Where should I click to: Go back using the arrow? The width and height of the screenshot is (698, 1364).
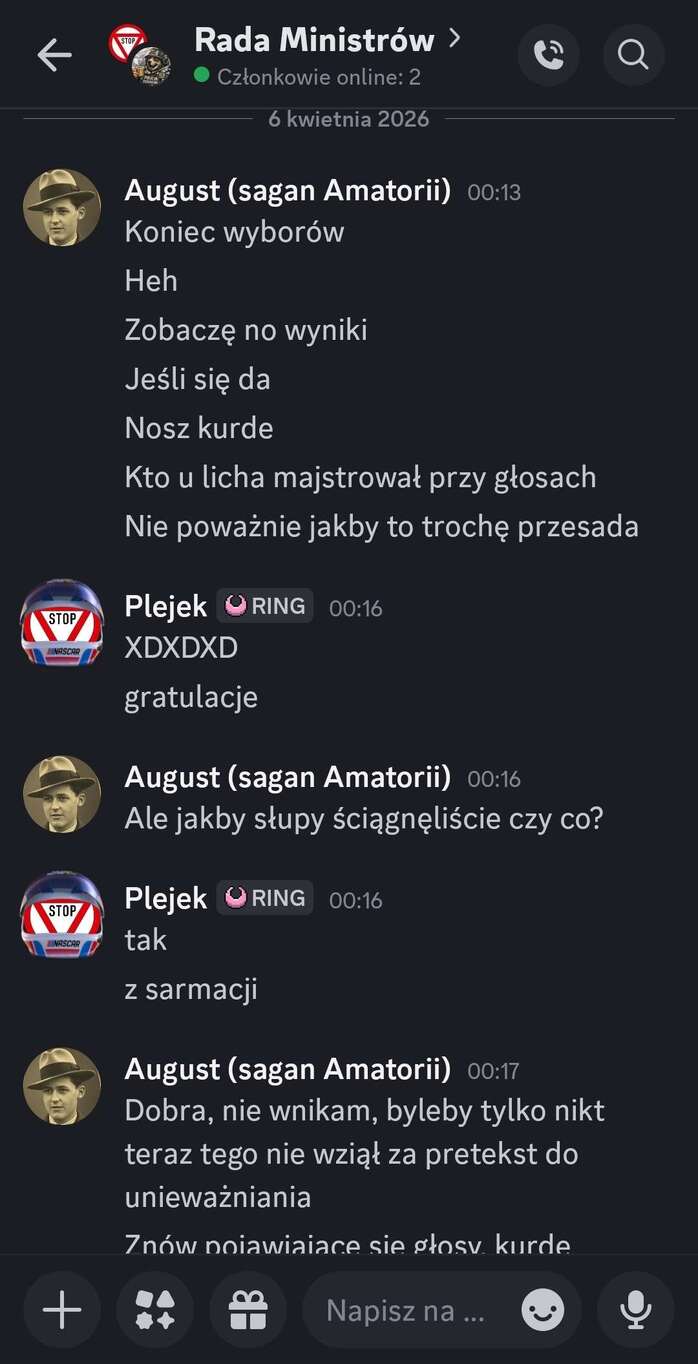(x=54, y=55)
